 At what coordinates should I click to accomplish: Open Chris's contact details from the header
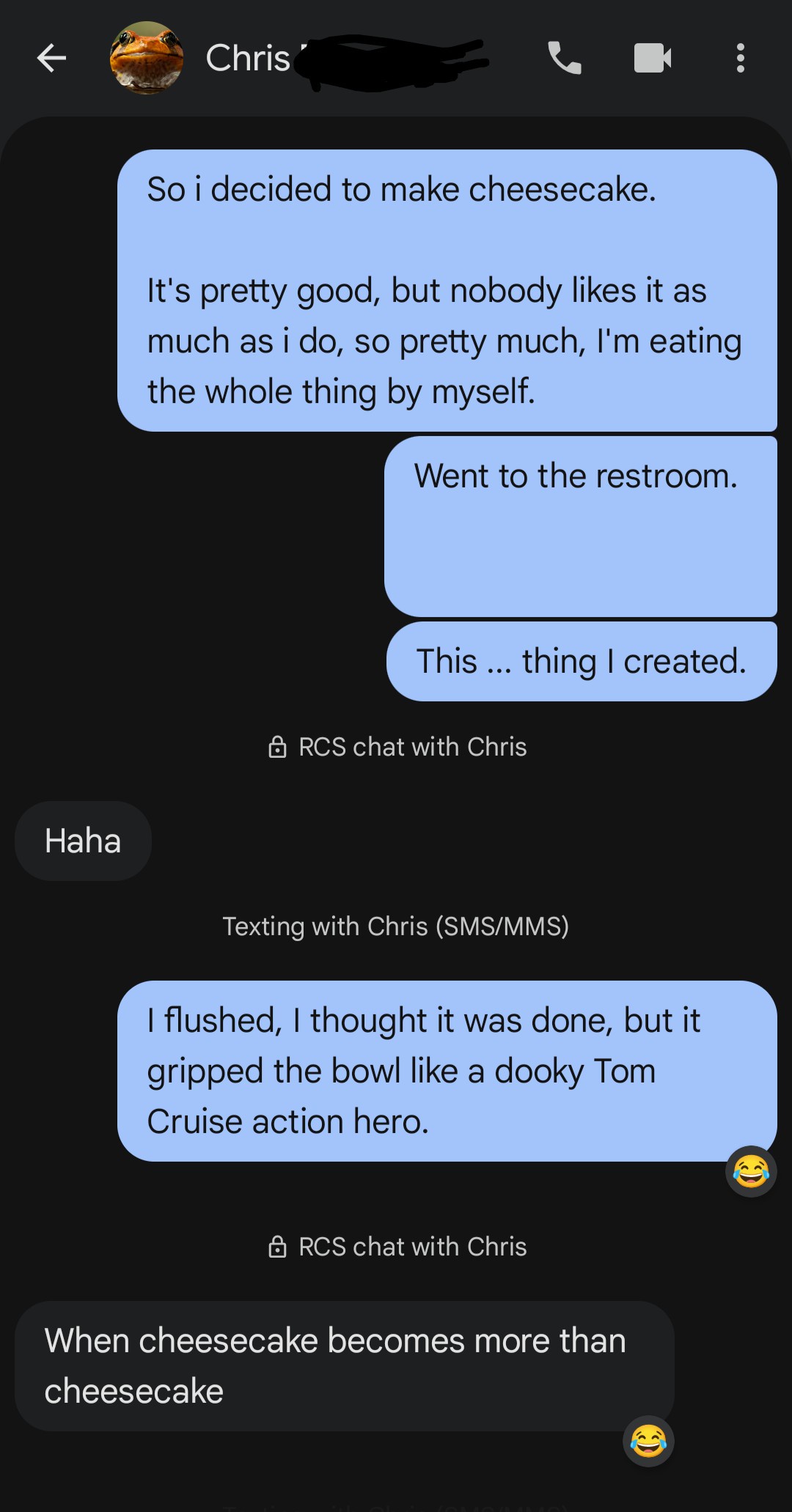tap(249, 58)
